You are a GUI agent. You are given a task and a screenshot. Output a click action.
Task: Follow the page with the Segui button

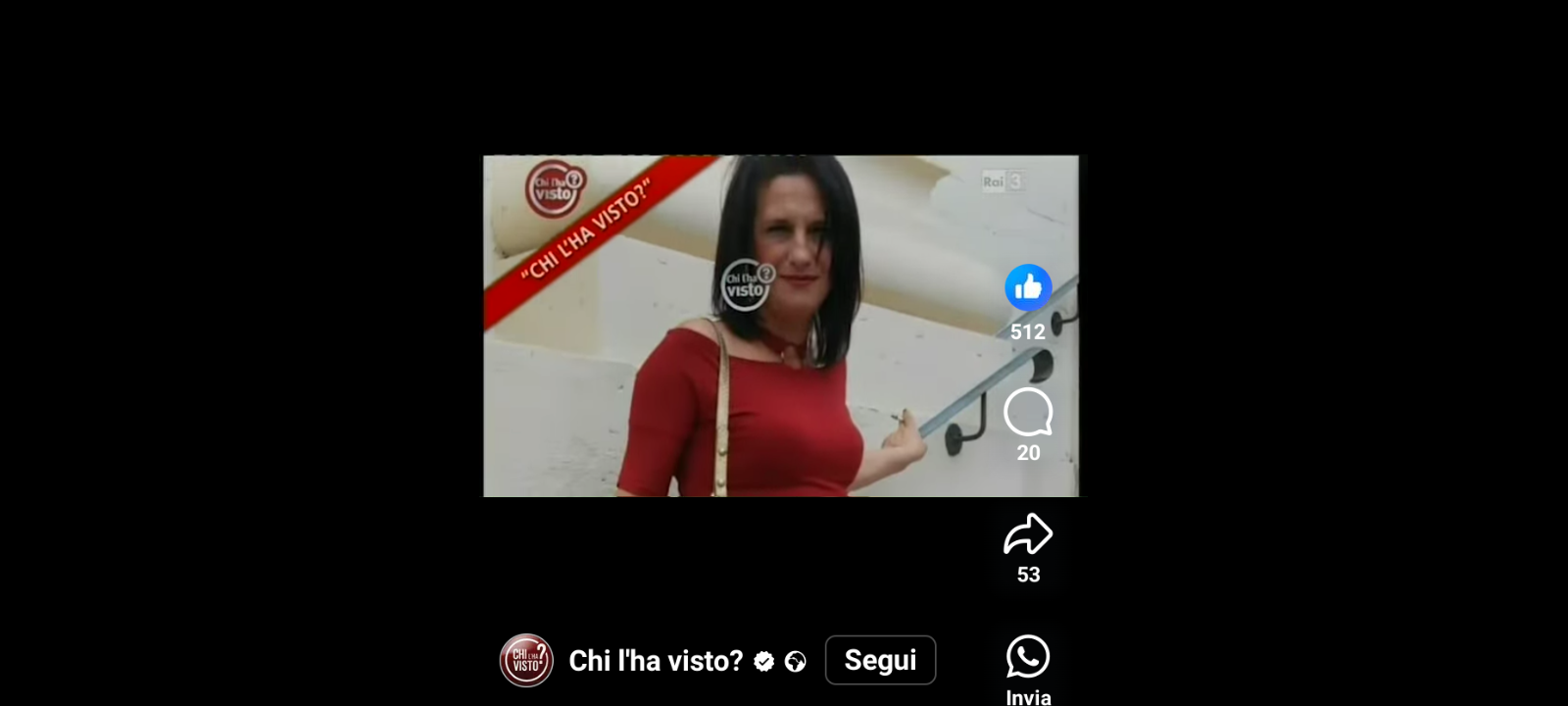point(880,660)
